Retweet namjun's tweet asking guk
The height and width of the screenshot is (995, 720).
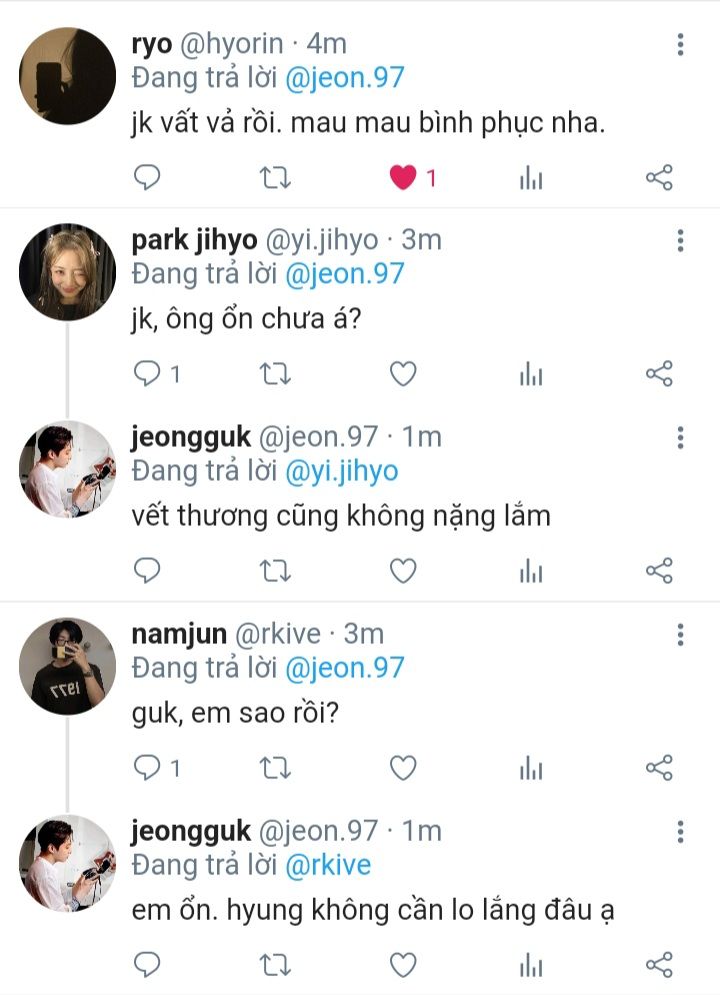click(x=275, y=768)
